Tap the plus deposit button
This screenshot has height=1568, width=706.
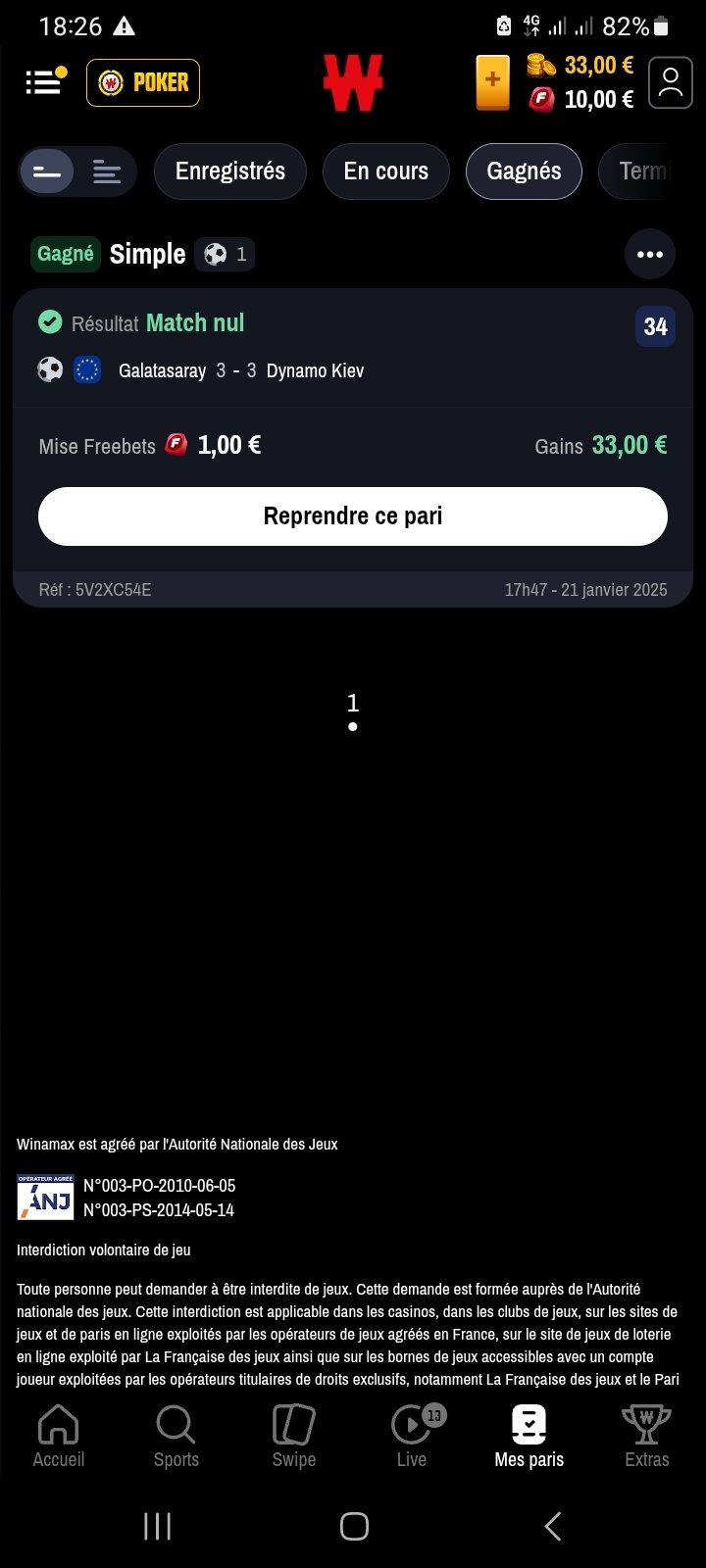pyautogui.click(x=492, y=82)
